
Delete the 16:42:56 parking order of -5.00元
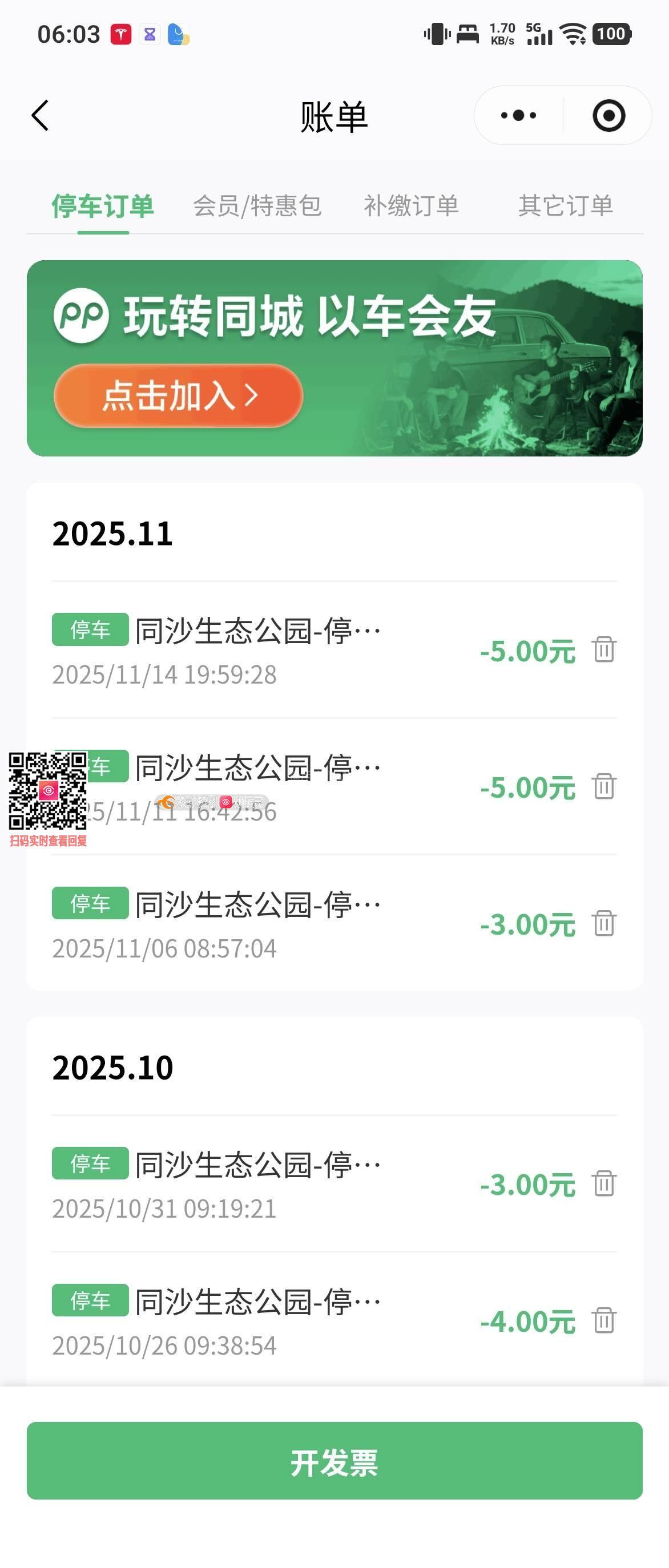[x=604, y=786]
